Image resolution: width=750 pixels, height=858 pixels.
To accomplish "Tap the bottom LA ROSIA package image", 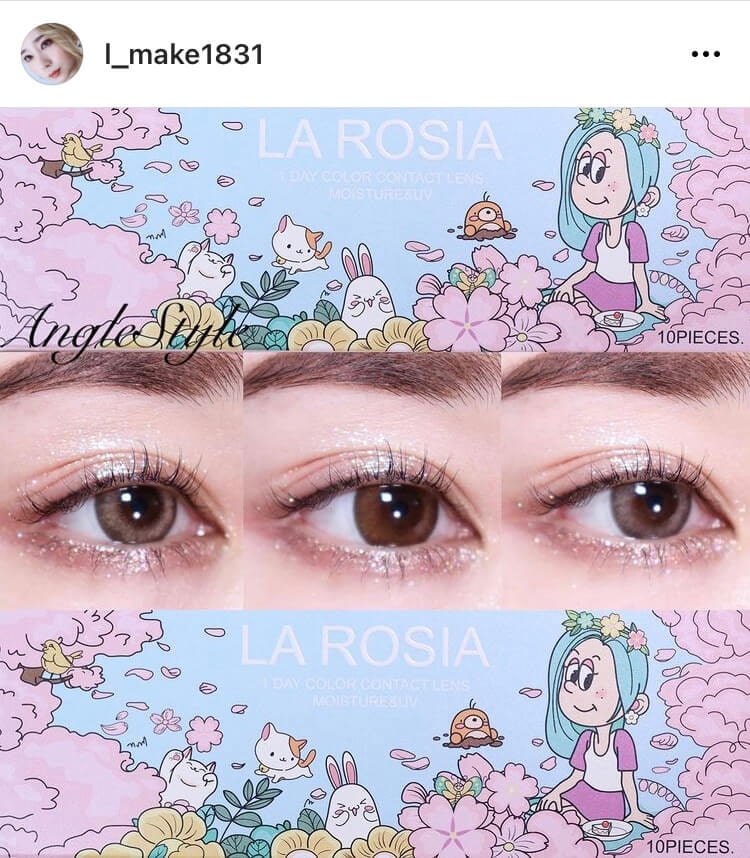I will [375, 730].
